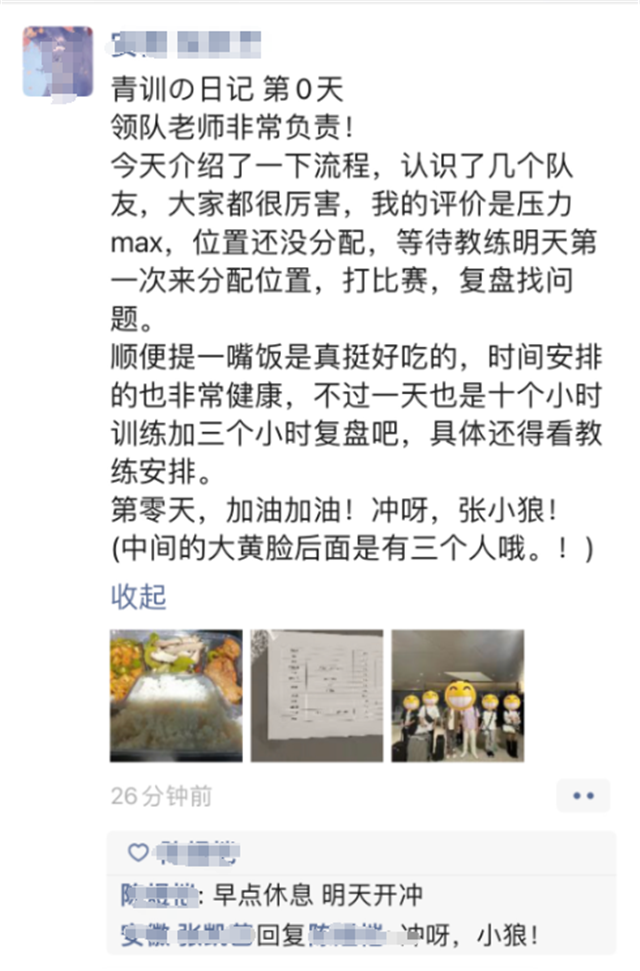Tap the poster's blurred username

click(x=185, y=43)
